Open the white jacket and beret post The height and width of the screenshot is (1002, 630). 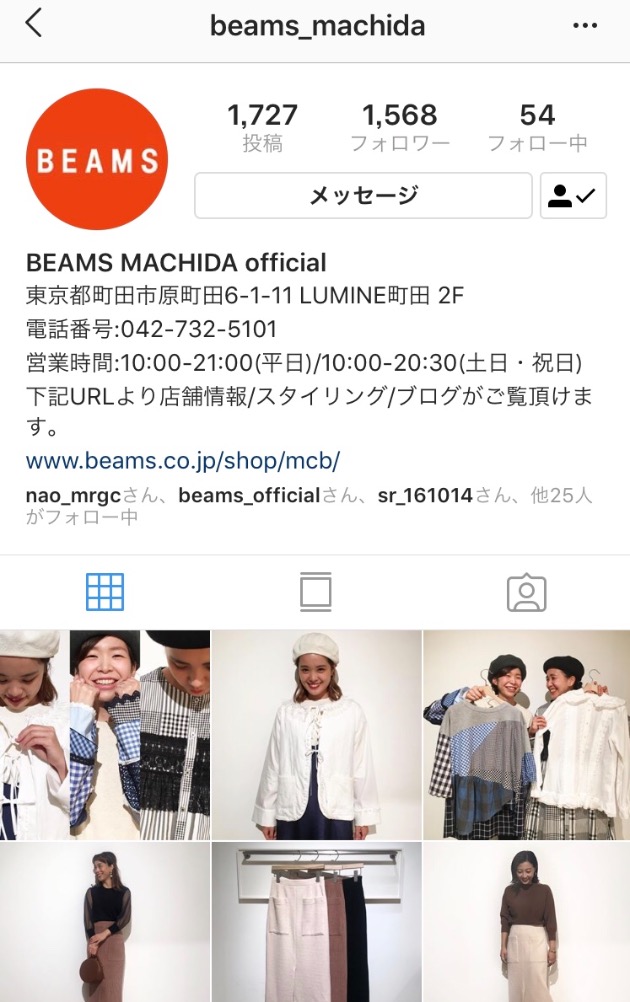tap(316, 735)
